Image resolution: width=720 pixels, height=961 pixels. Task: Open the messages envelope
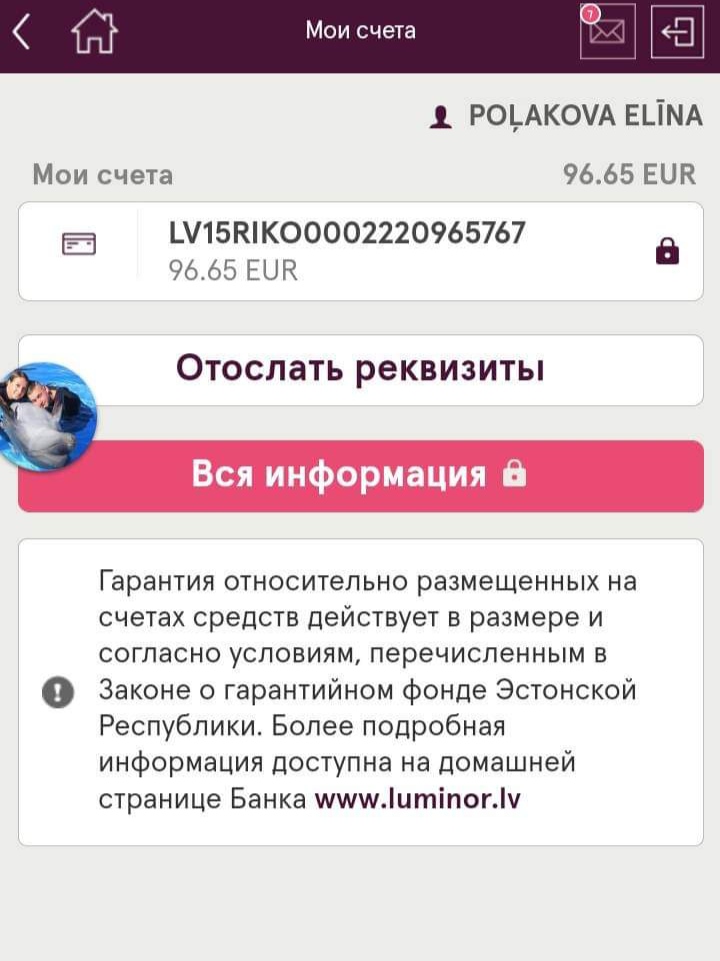[x=607, y=32]
